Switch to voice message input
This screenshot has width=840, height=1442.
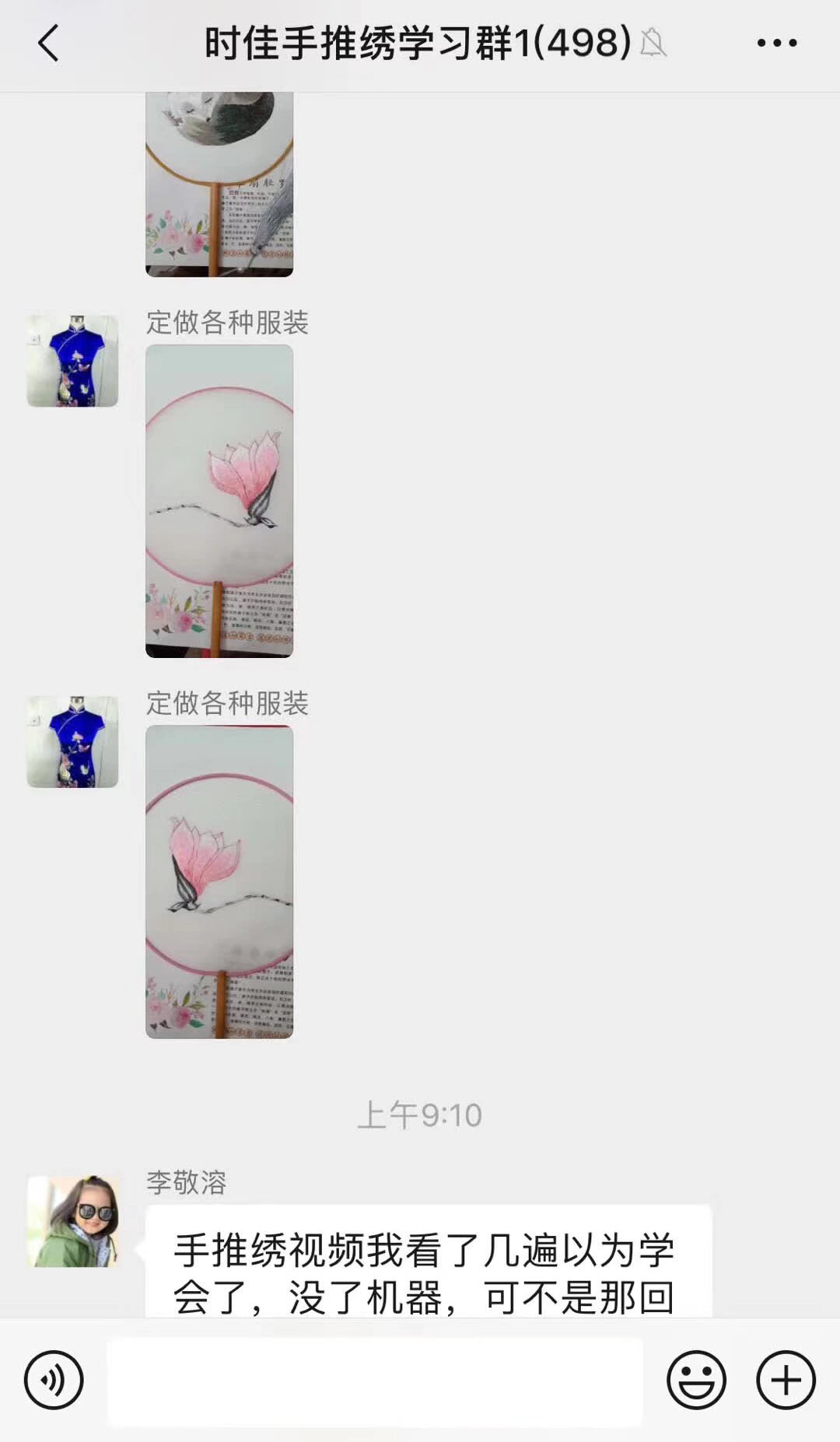click(54, 1380)
